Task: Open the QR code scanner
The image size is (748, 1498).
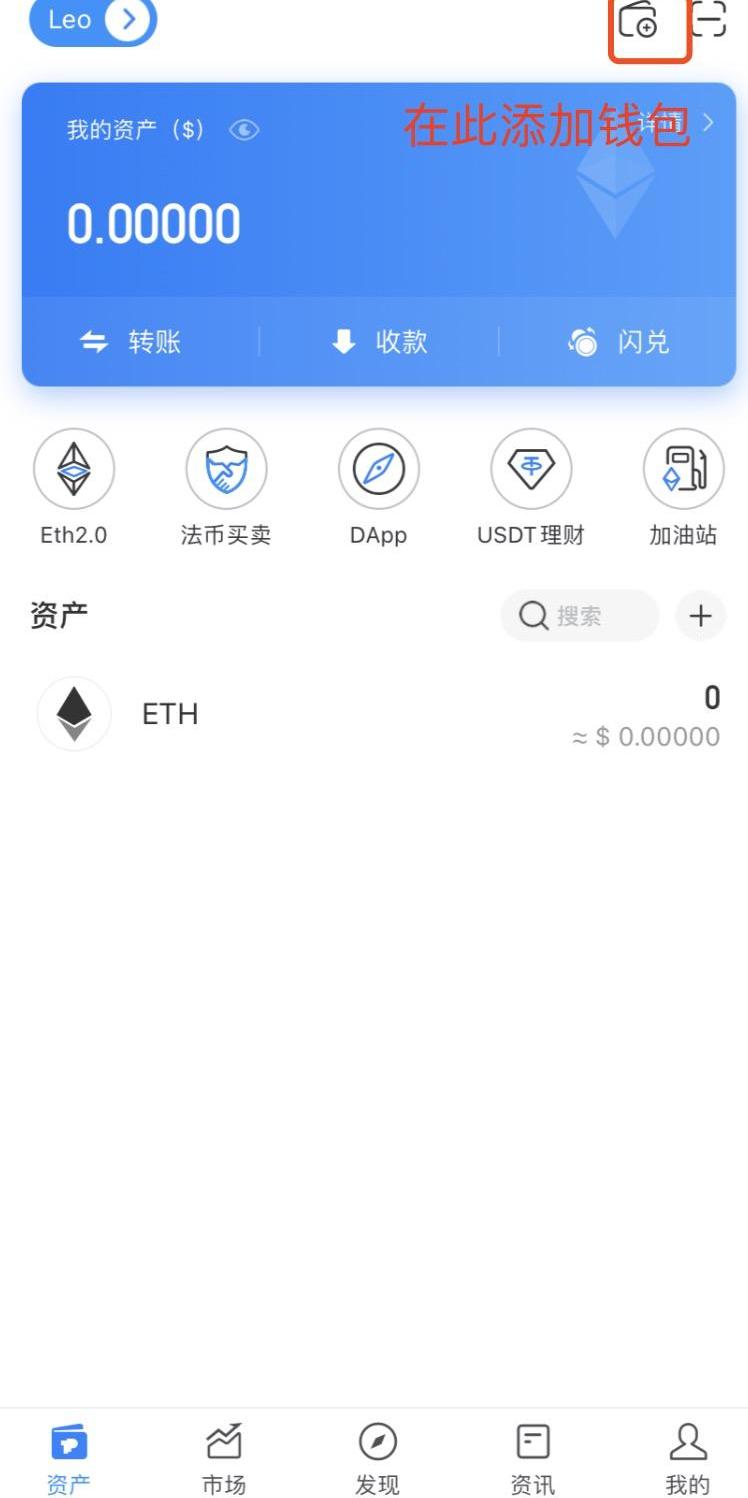Action: [709, 19]
